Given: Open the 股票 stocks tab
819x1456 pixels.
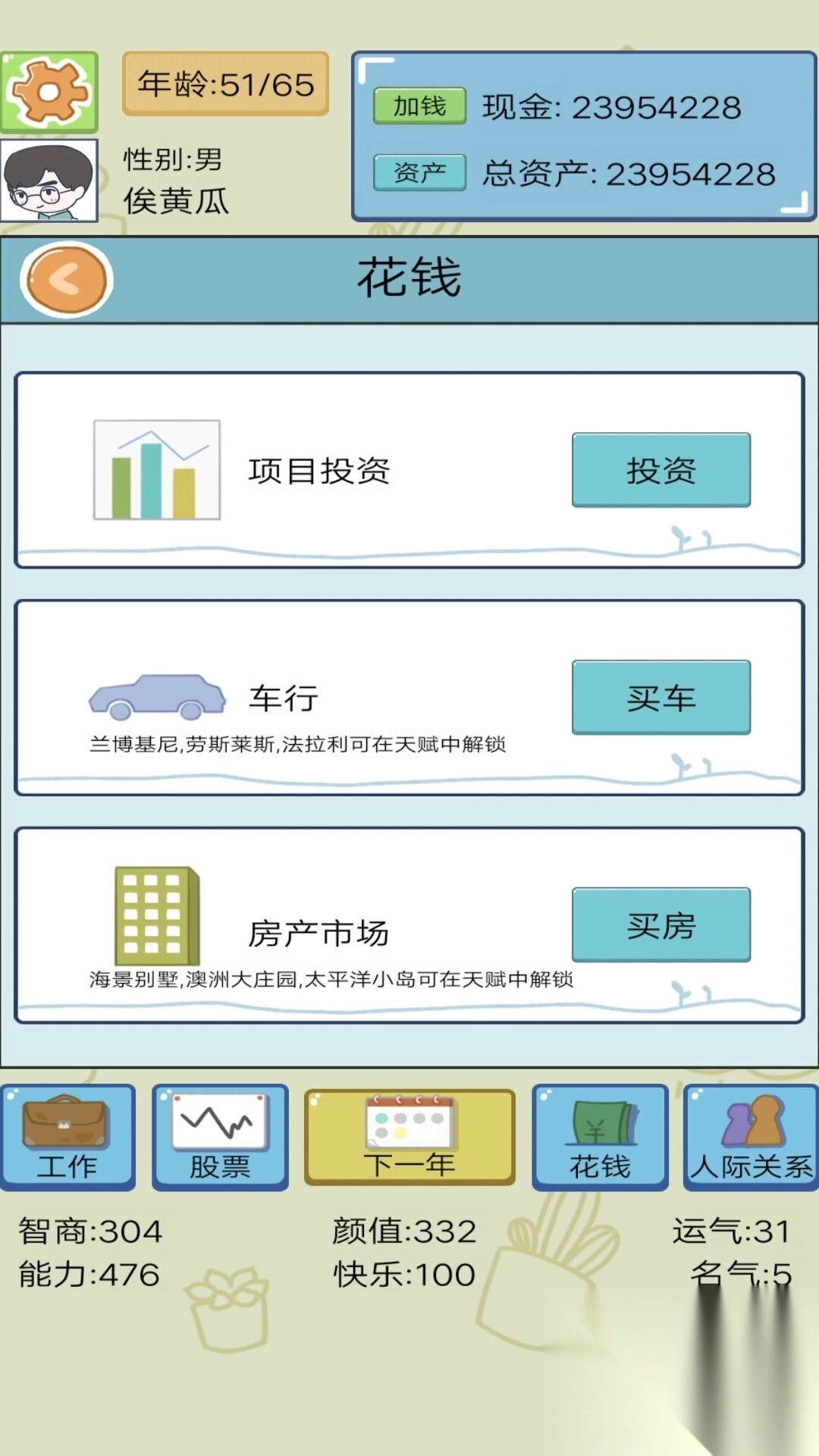Looking at the screenshot, I should pyautogui.click(x=220, y=1137).
